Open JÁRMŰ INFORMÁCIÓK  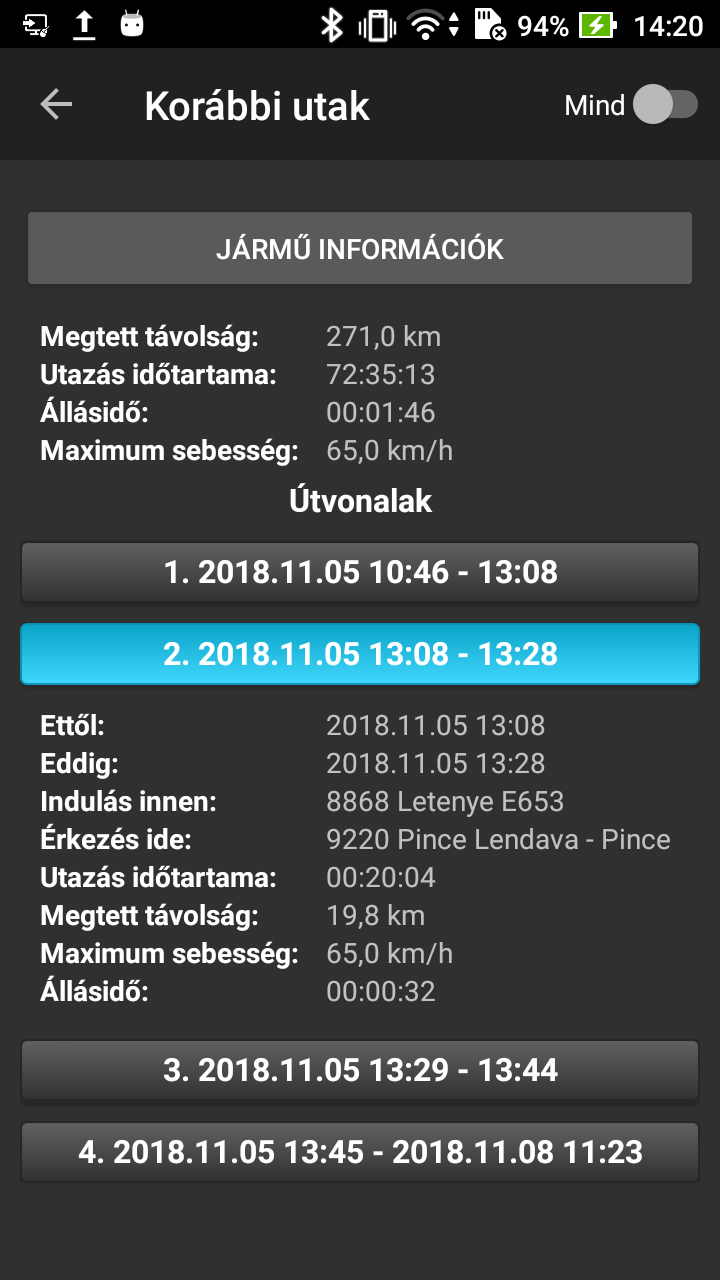coord(360,249)
